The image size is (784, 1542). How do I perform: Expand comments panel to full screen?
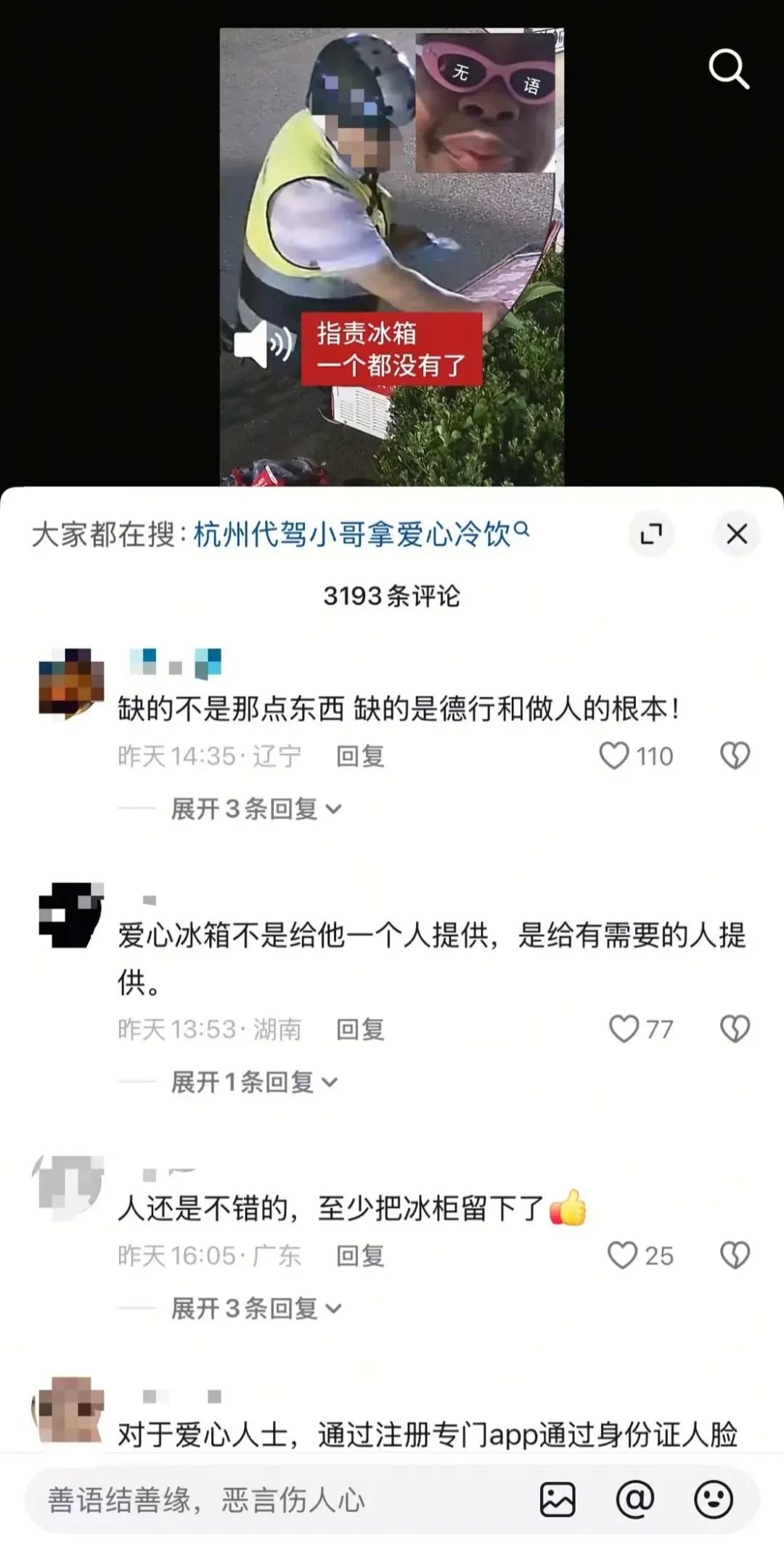[x=651, y=534]
